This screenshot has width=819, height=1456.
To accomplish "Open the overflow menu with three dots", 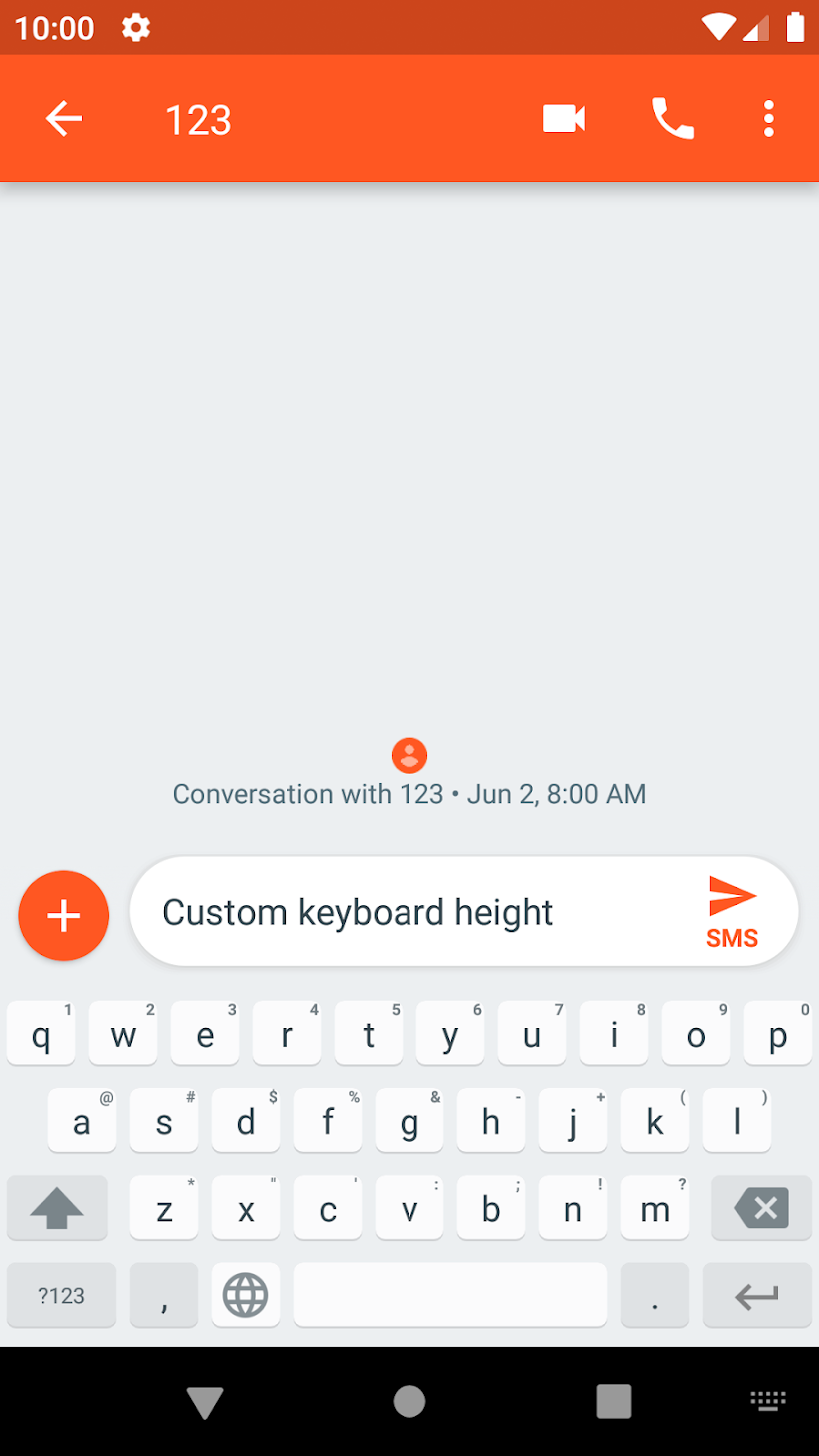I will click(767, 118).
